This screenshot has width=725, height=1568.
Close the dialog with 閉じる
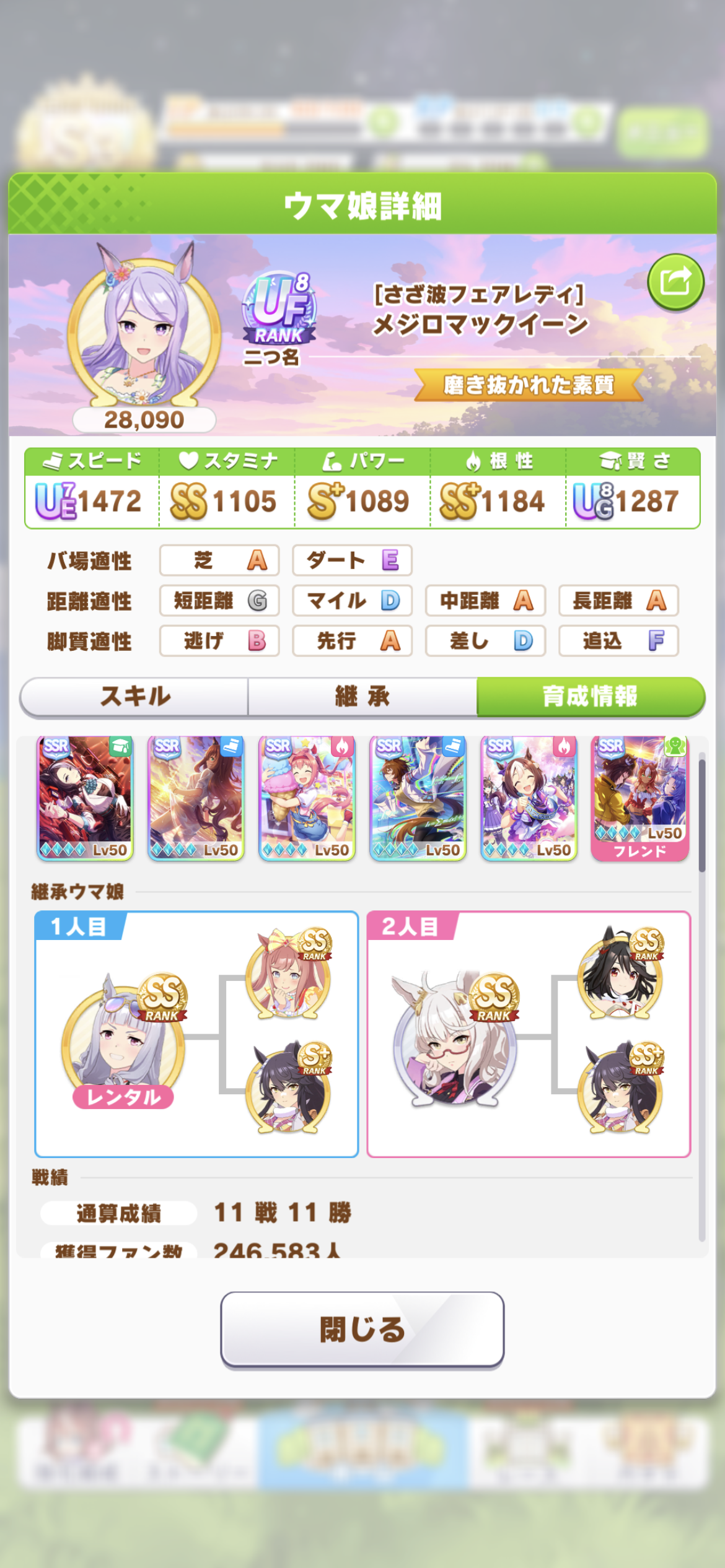tap(362, 1329)
